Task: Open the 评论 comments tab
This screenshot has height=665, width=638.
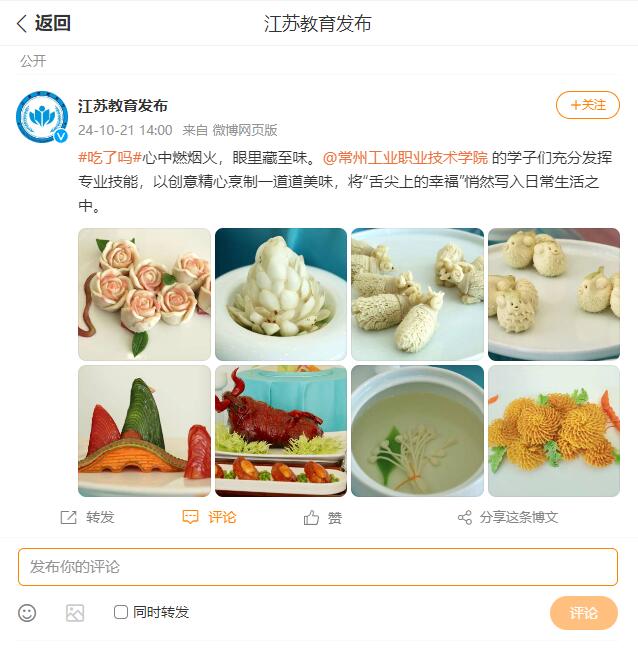Action: [210, 517]
